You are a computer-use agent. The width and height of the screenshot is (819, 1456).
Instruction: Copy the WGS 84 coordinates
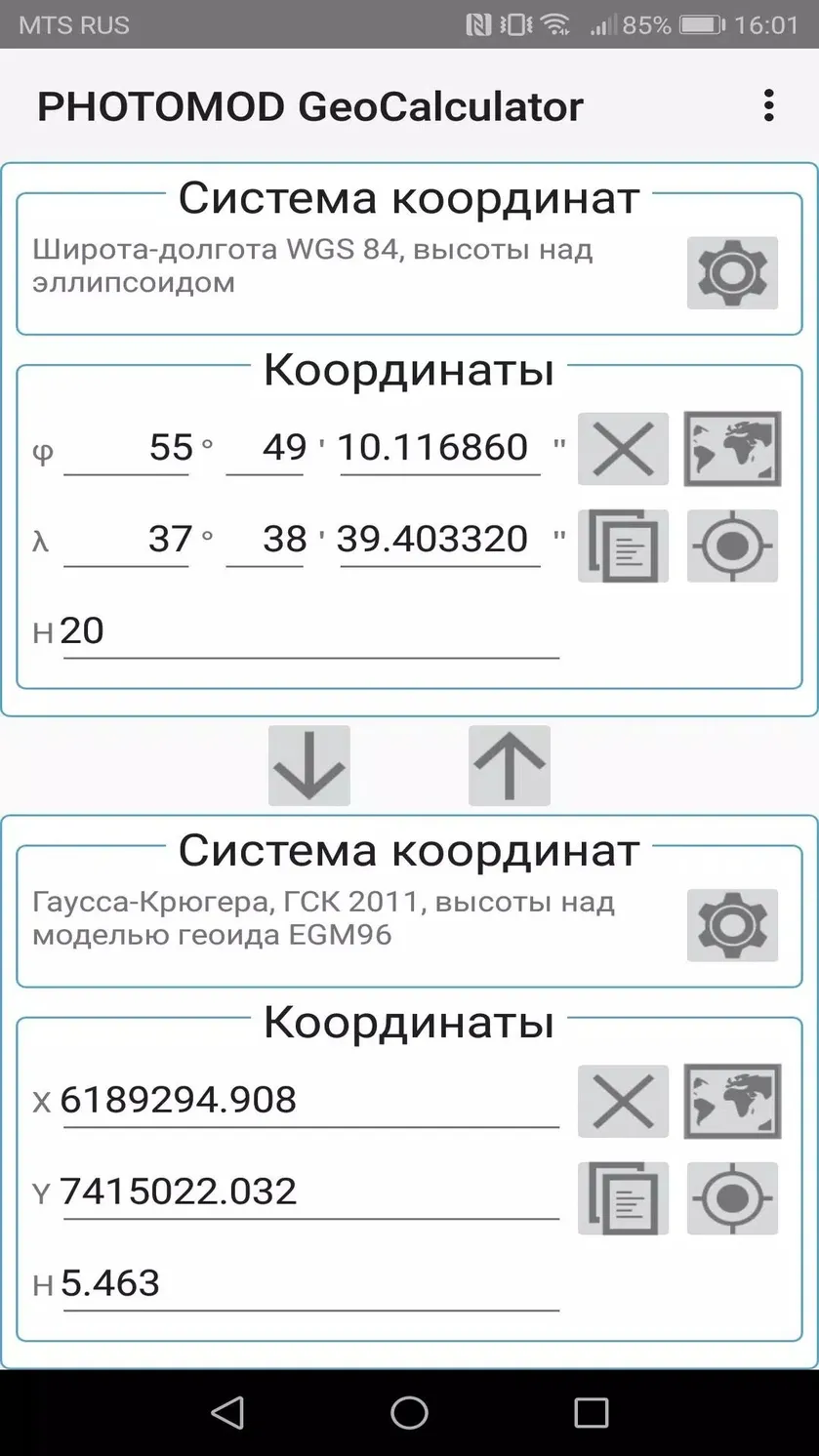click(x=623, y=546)
